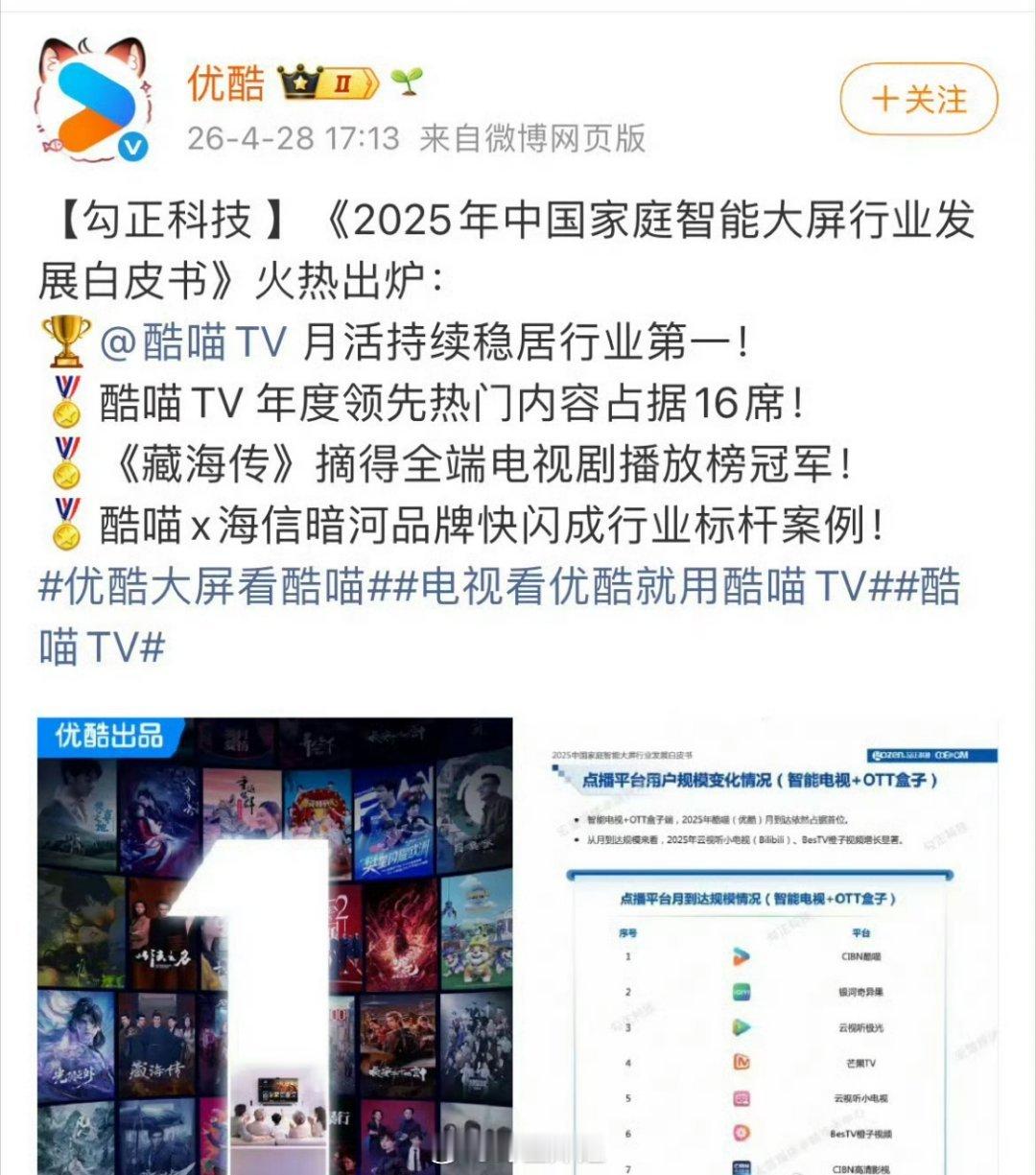This screenshot has height=1175, width=1036.
Task: Select the 云视听极光 triangle play icon
Action: (741, 1025)
